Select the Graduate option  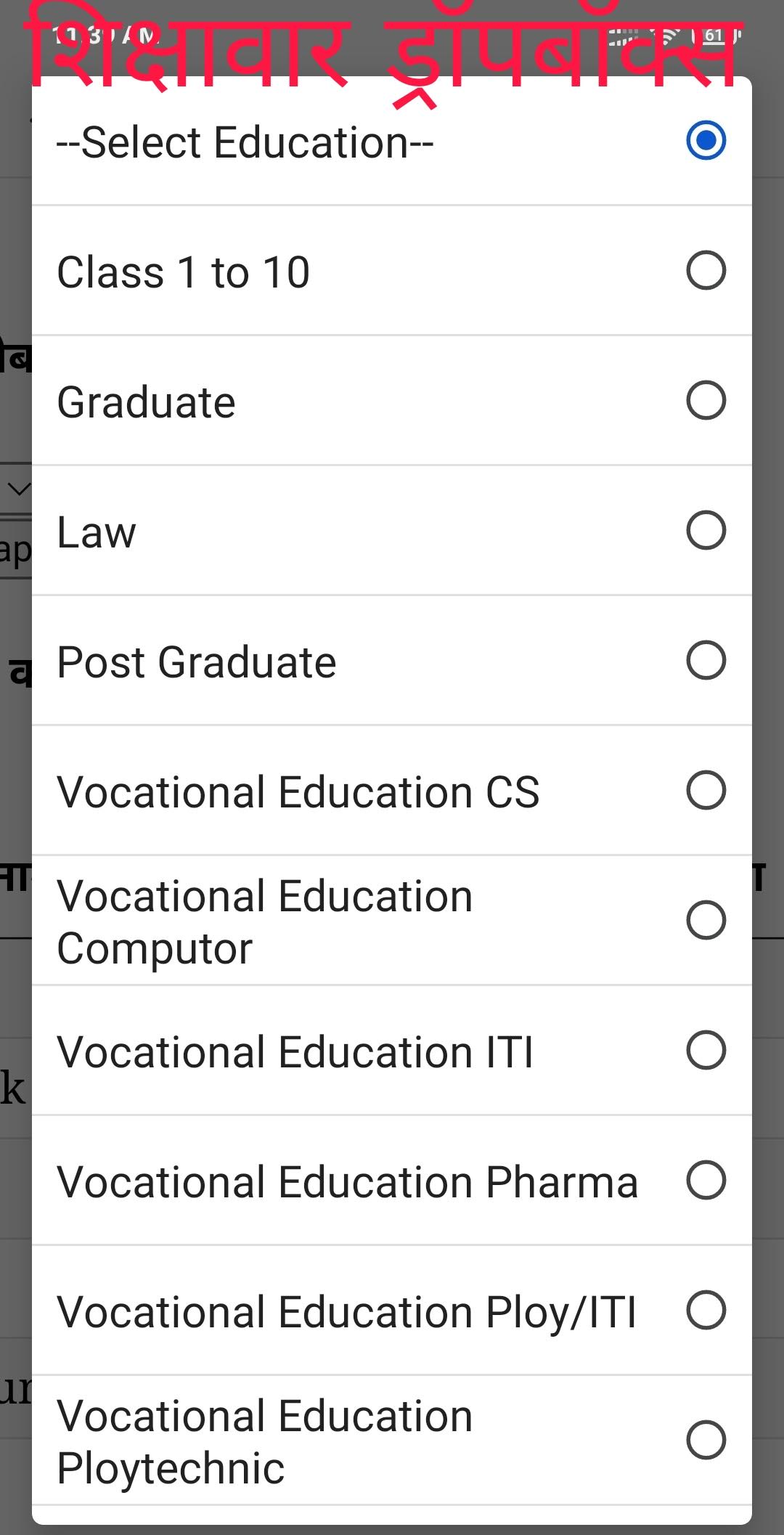[392, 401]
